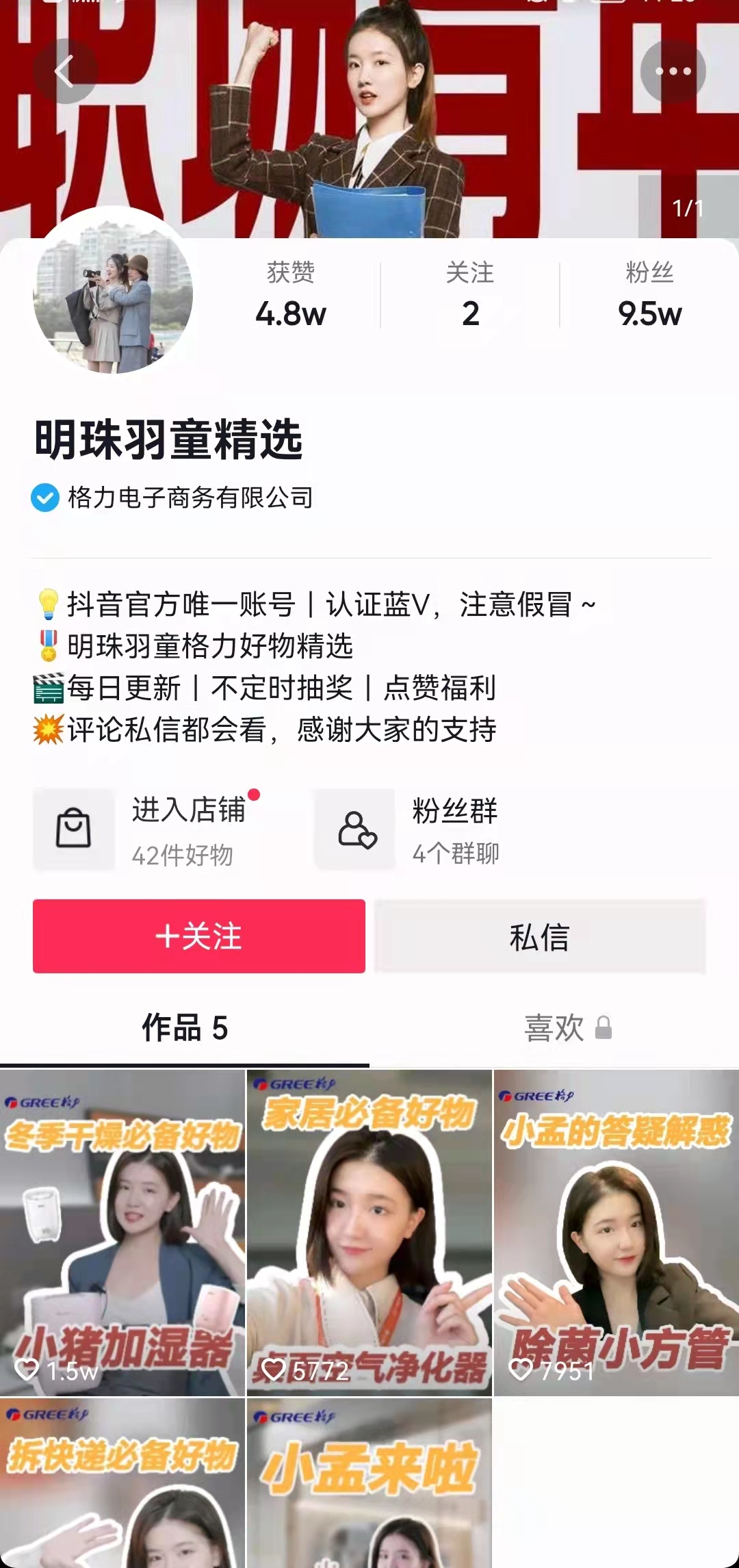Play the 除菌小方管 video
The height and width of the screenshot is (1568, 739).
click(x=616, y=1232)
